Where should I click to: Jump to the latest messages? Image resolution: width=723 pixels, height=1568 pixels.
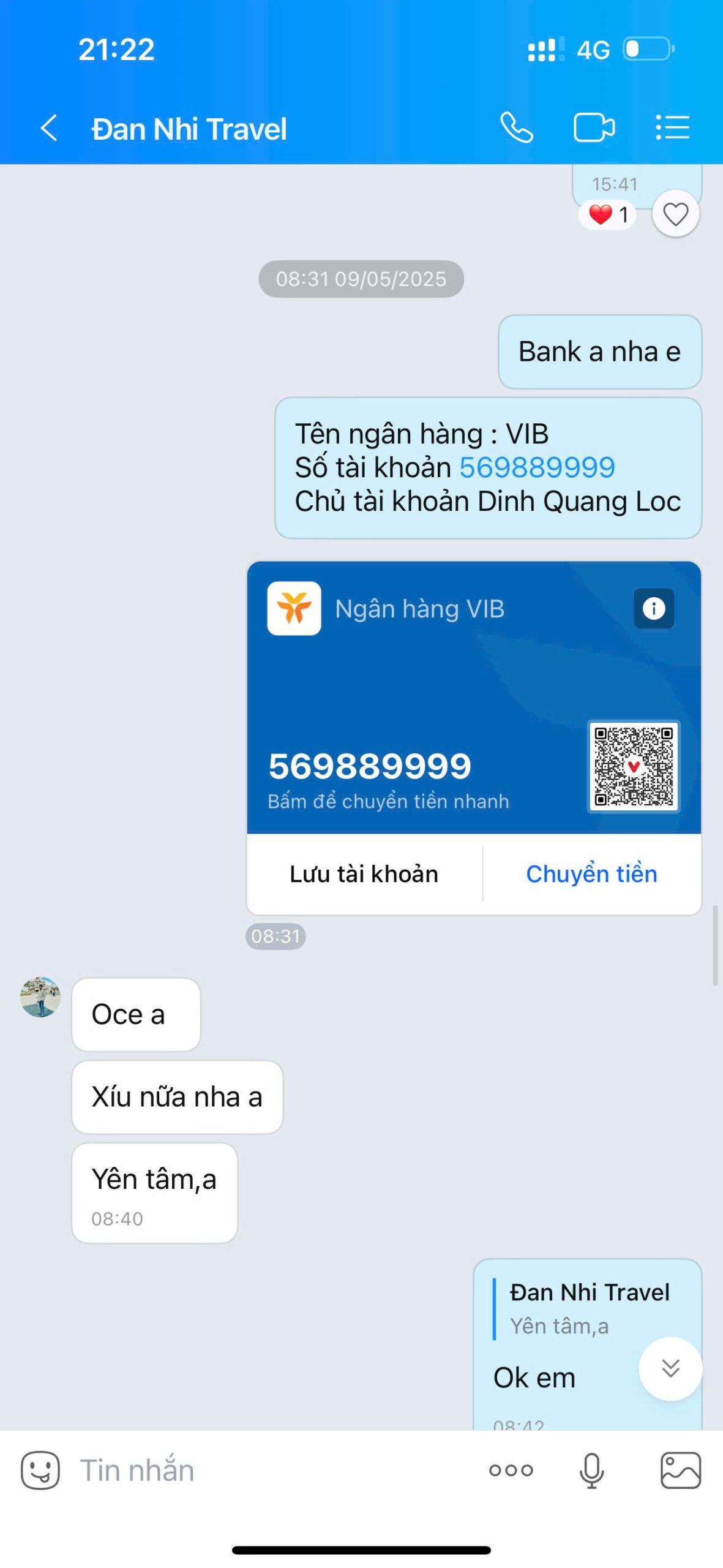pyautogui.click(x=670, y=1368)
